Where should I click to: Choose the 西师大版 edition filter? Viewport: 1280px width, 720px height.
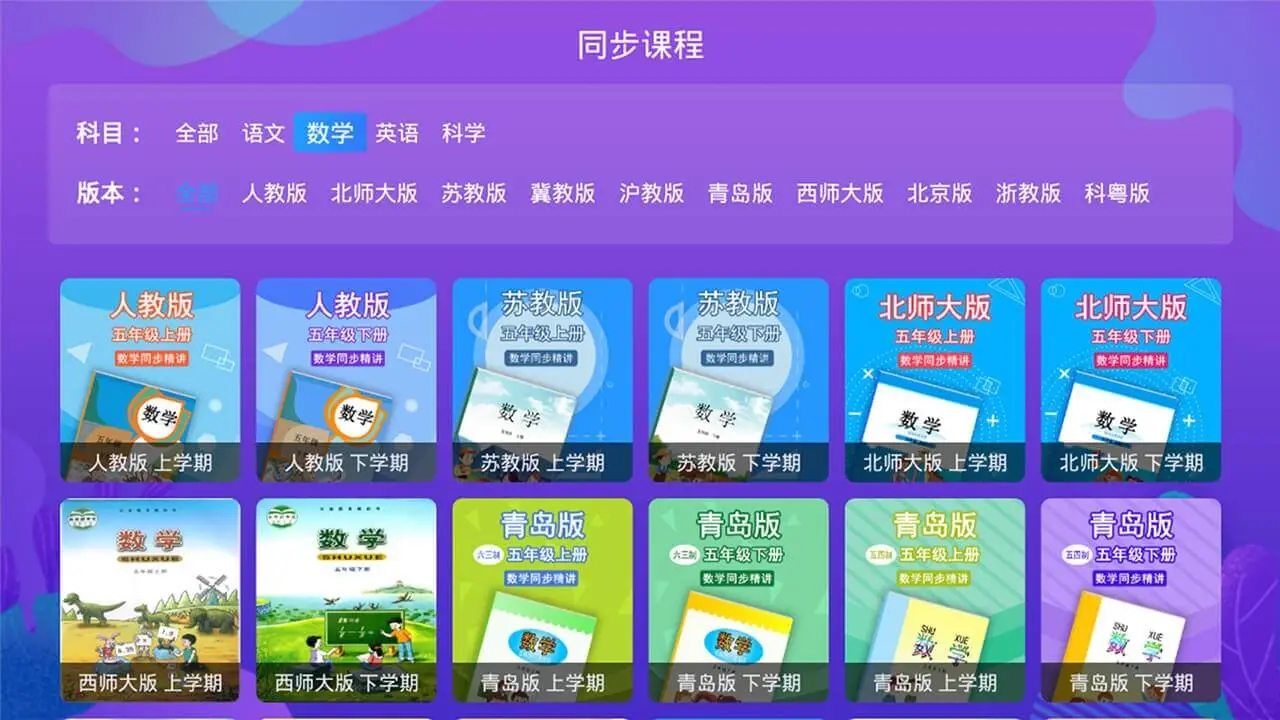(x=840, y=193)
